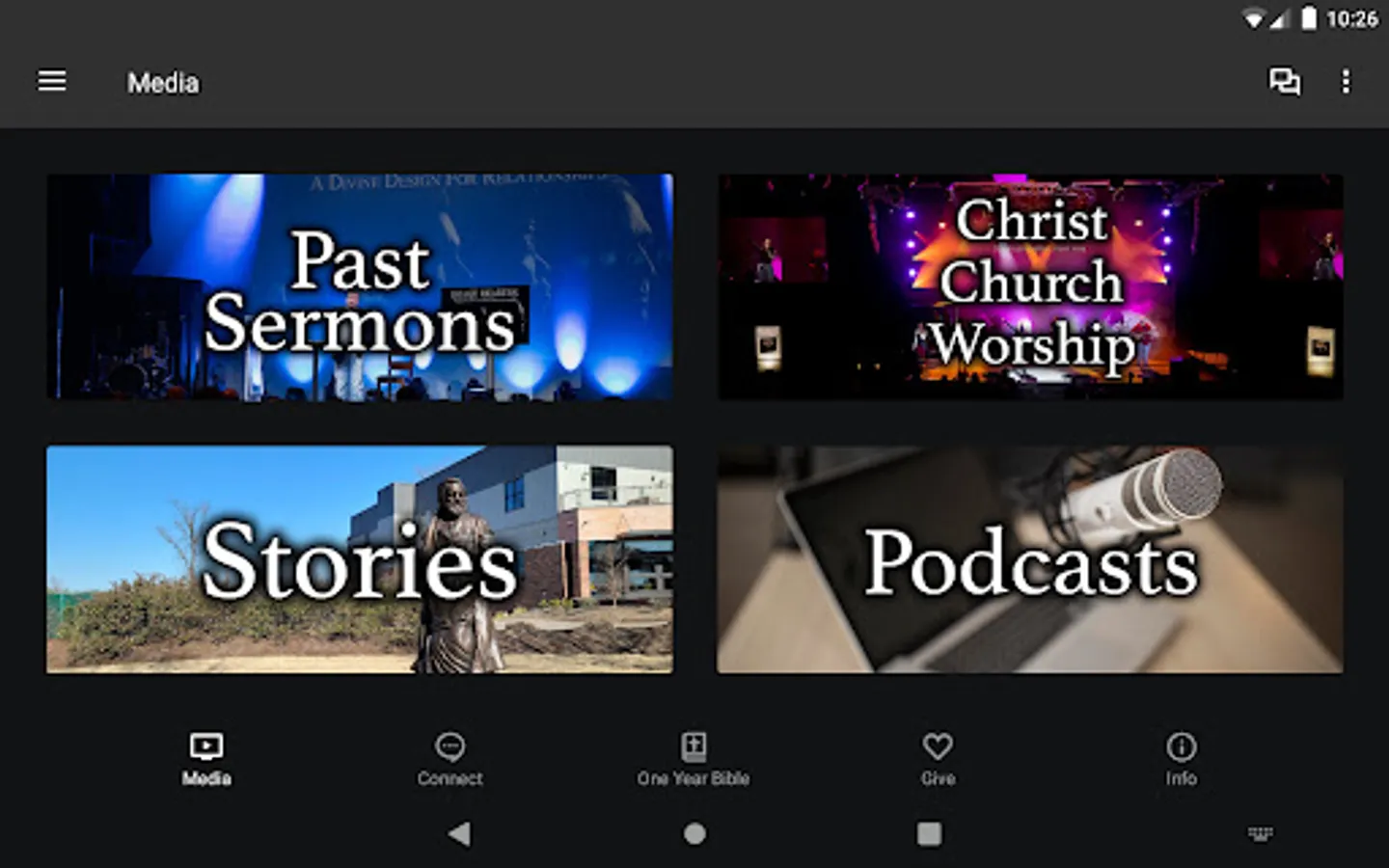Open the chat messages icon
This screenshot has width=1389, height=868.
click(x=1284, y=82)
